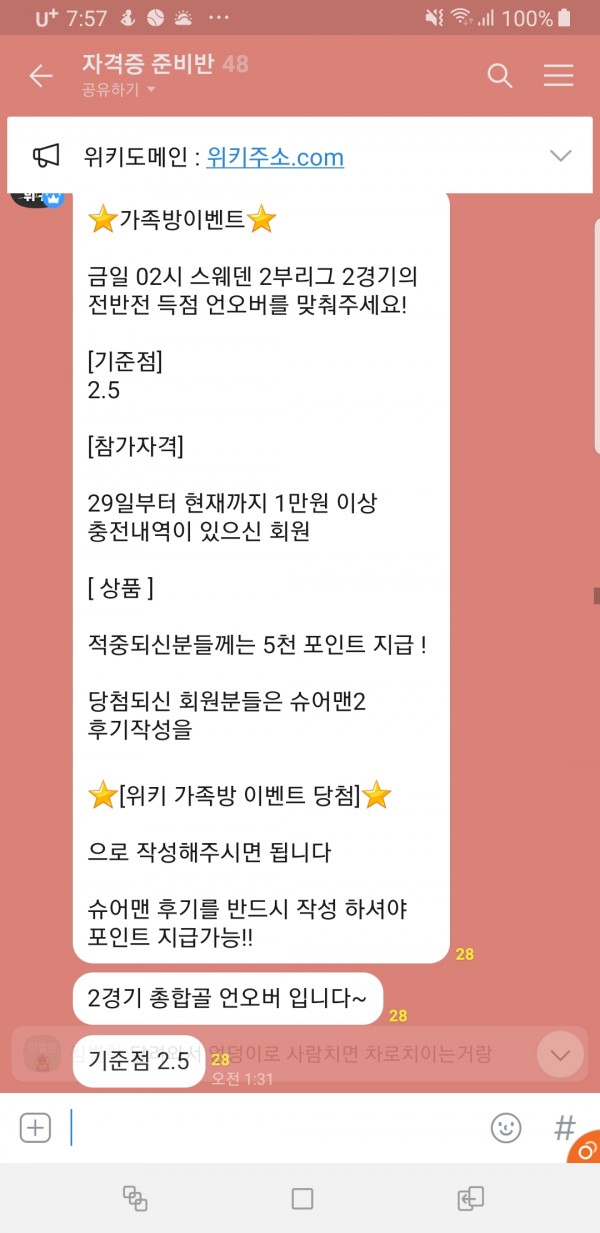
Task: Go to the home screen
Action: 302,1198
